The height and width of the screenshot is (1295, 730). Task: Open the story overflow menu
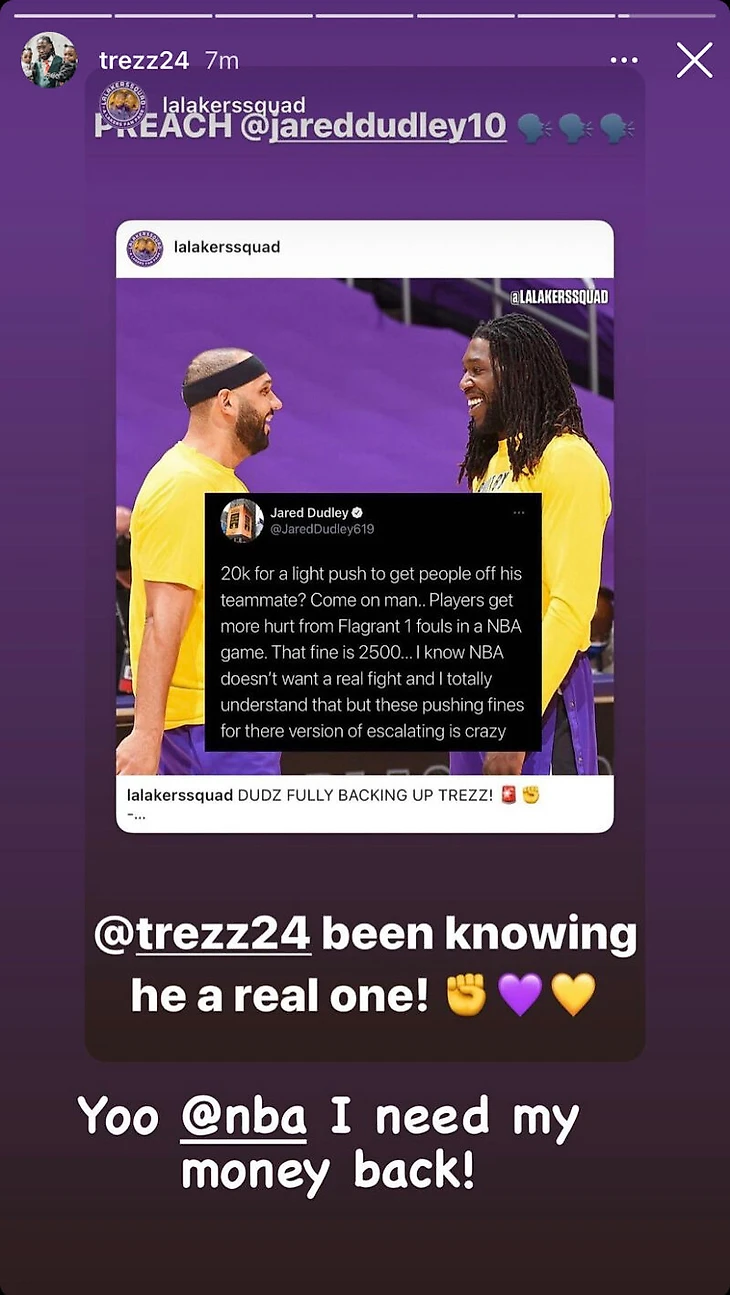tap(624, 60)
